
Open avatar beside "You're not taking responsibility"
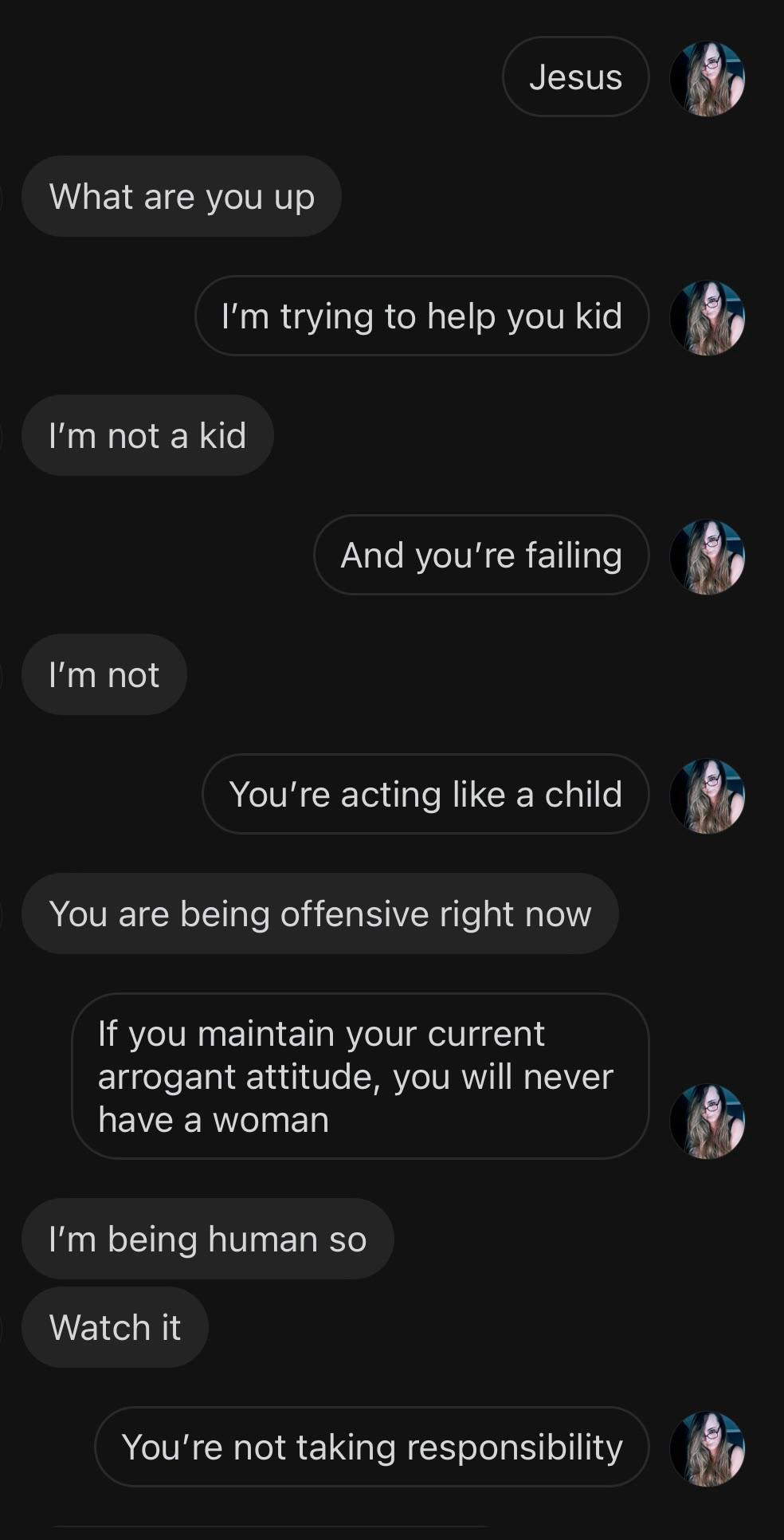click(707, 1448)
